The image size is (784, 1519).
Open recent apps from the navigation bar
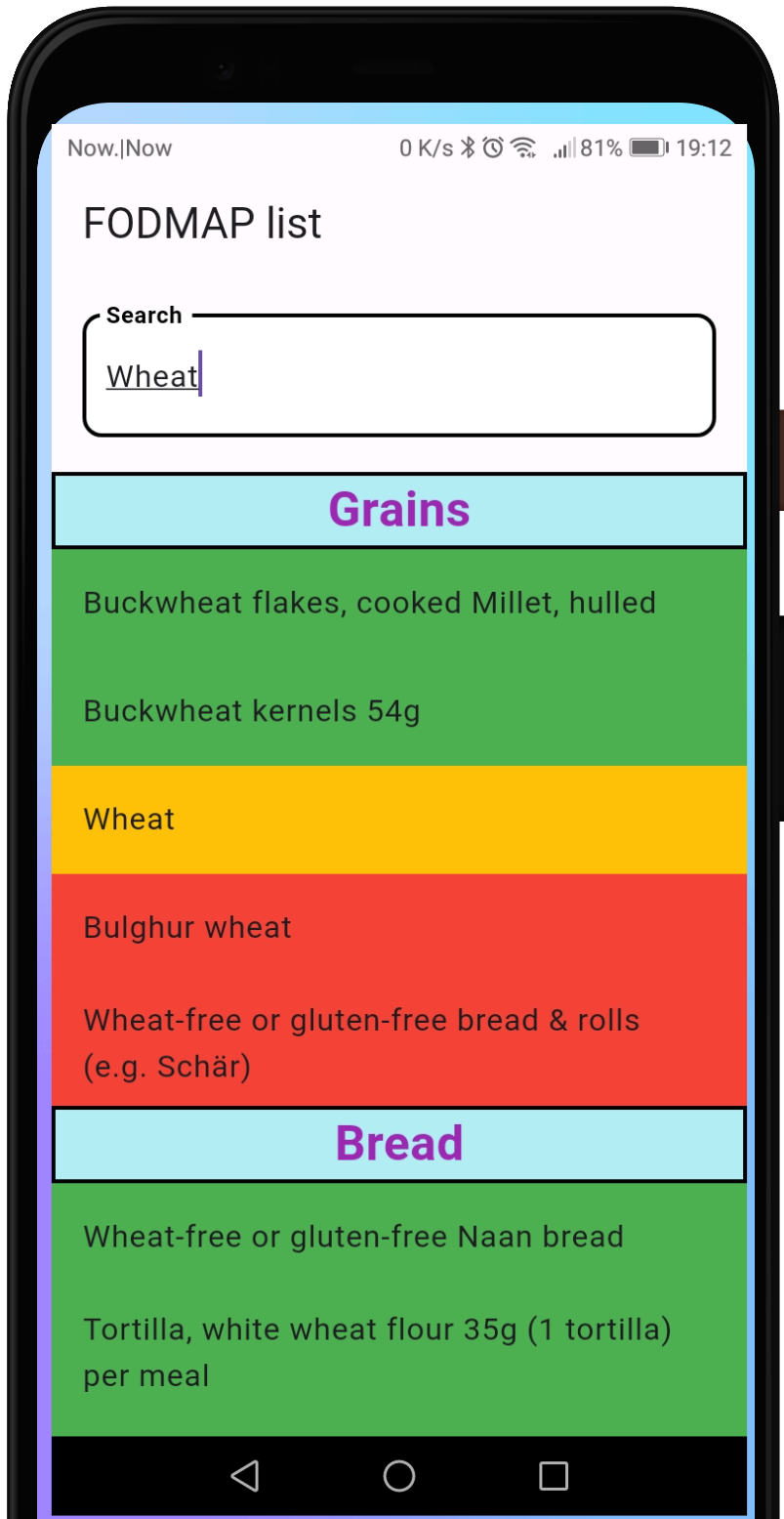point(553,1475)
